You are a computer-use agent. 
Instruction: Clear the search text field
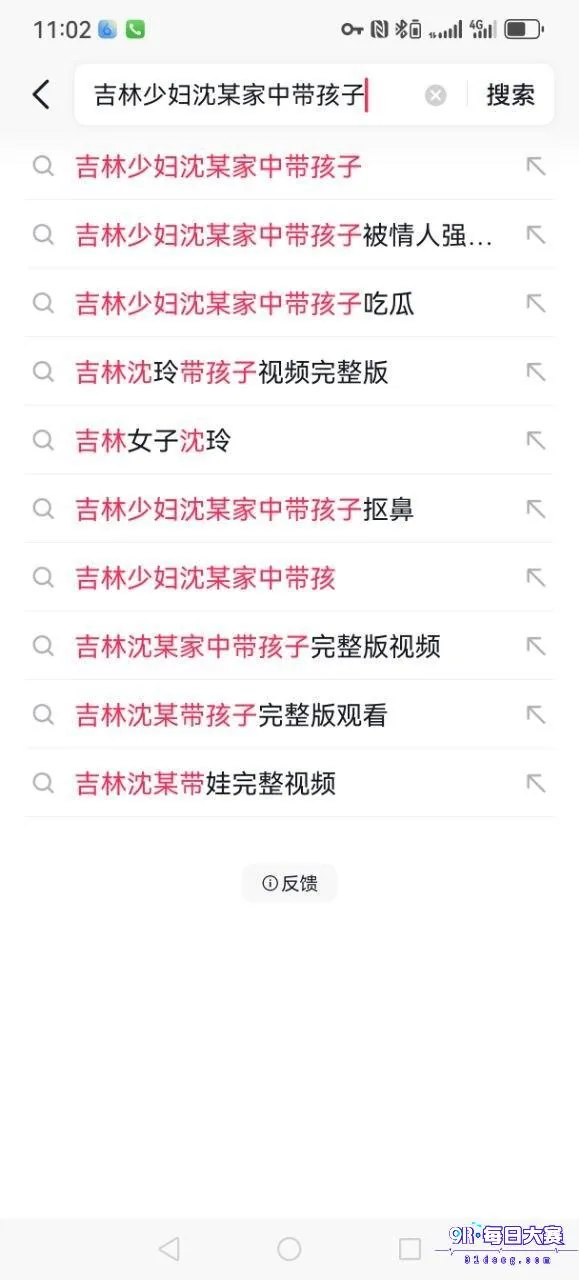click(x=436, y=95)
